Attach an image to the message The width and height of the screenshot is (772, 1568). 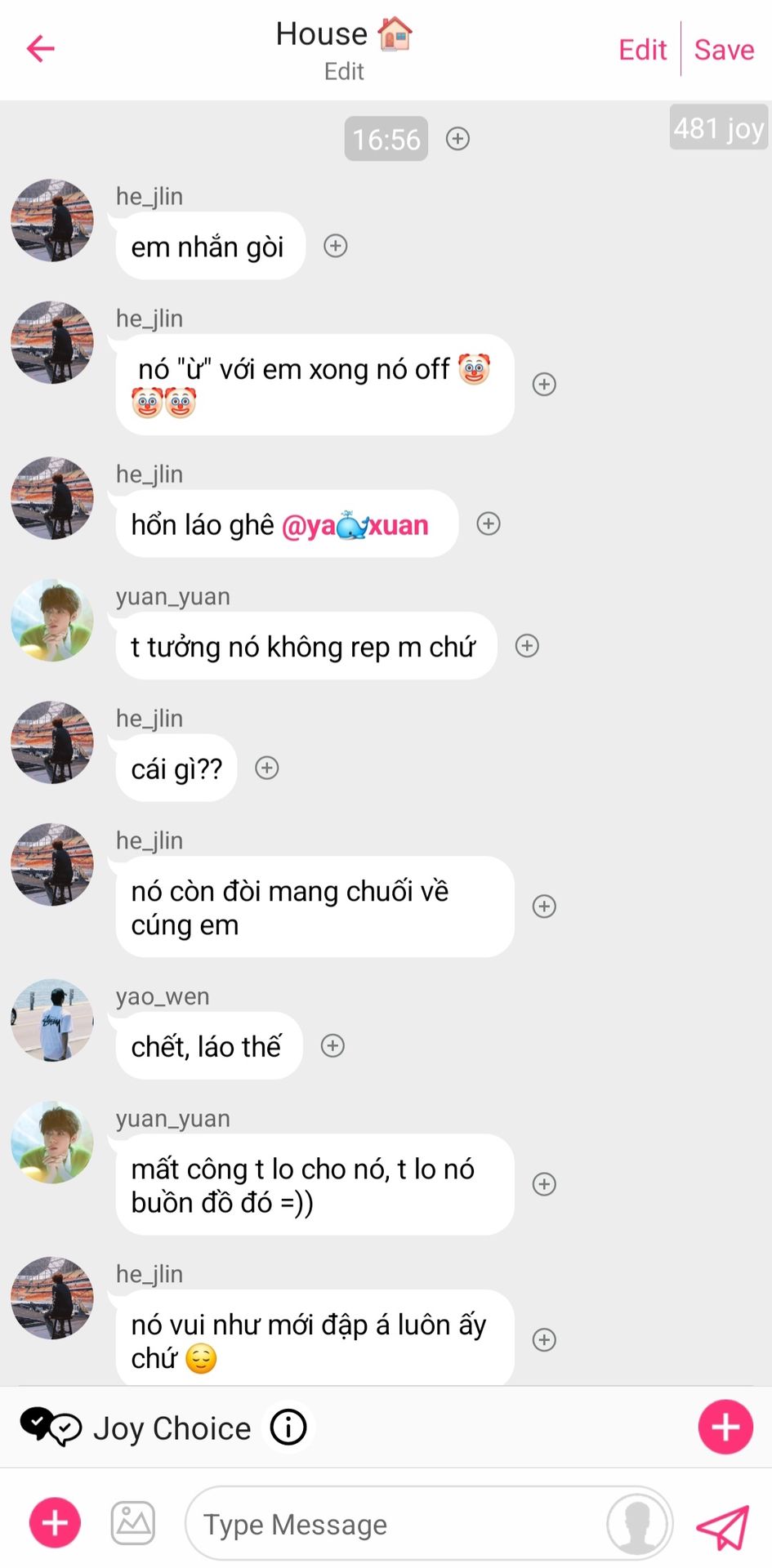133,1523
